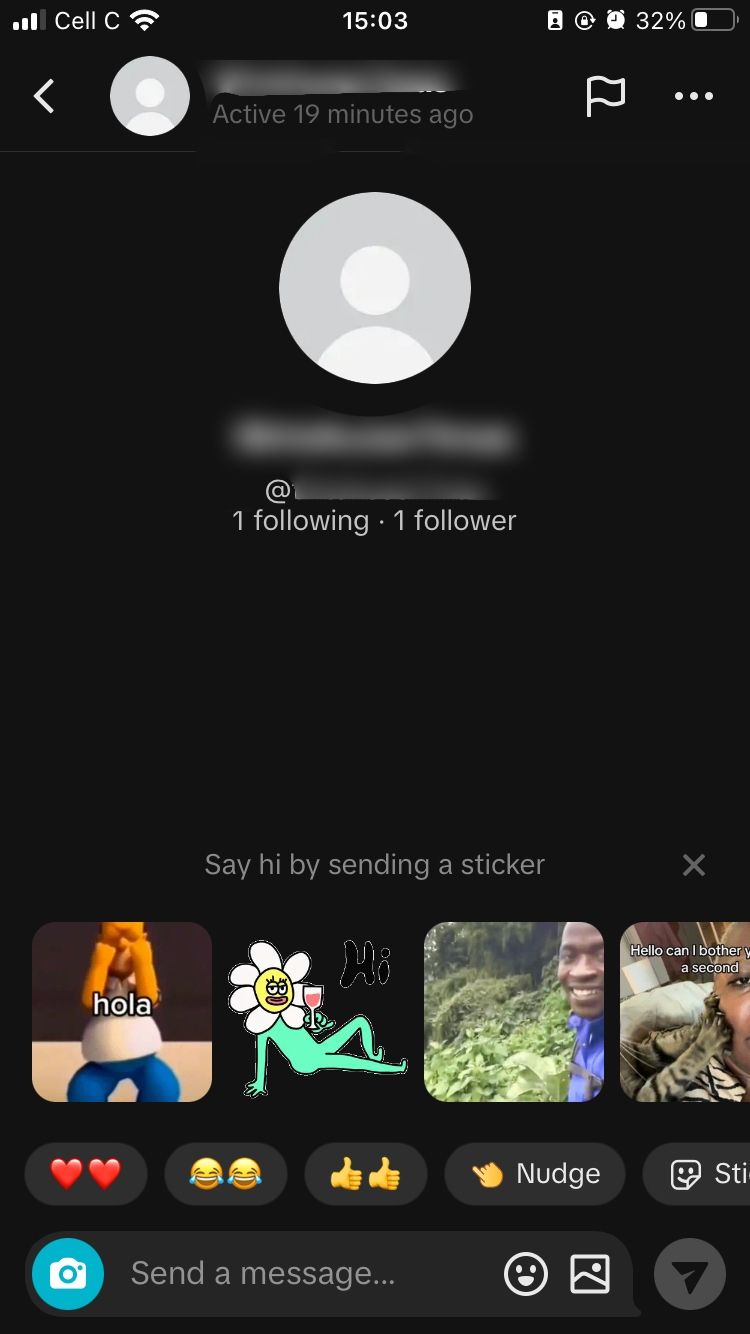Open the three-dot more options menu
This screenshot has height=1334, width=750.
click(694, 97)
